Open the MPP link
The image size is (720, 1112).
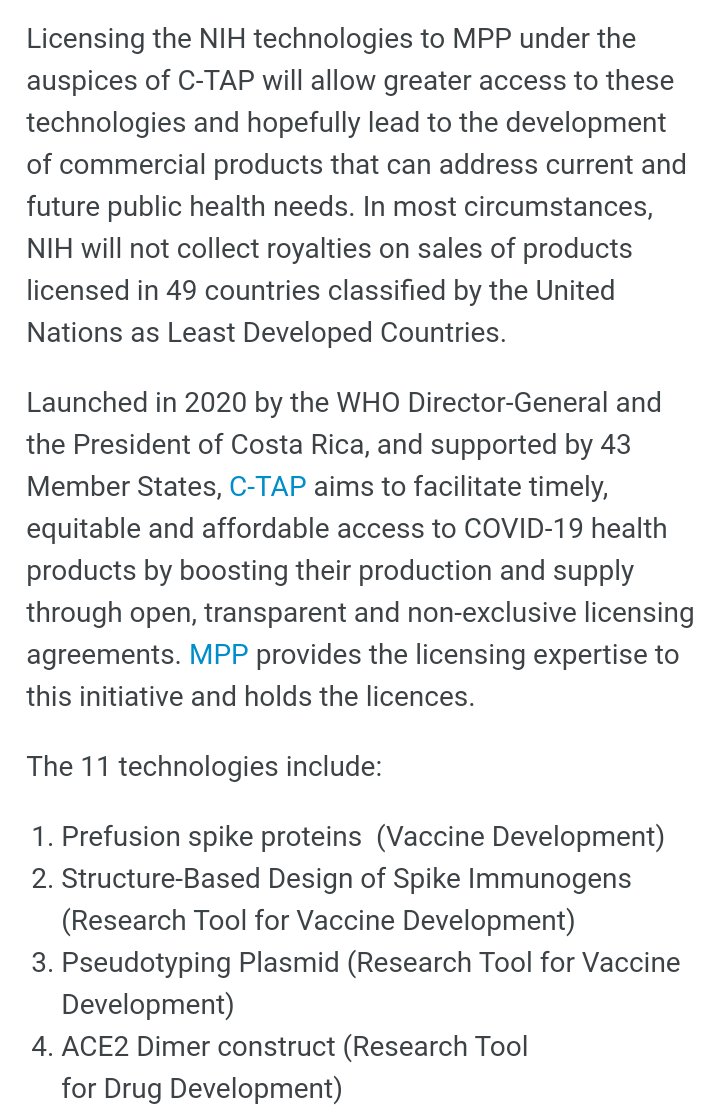click(x=218, y=655)
